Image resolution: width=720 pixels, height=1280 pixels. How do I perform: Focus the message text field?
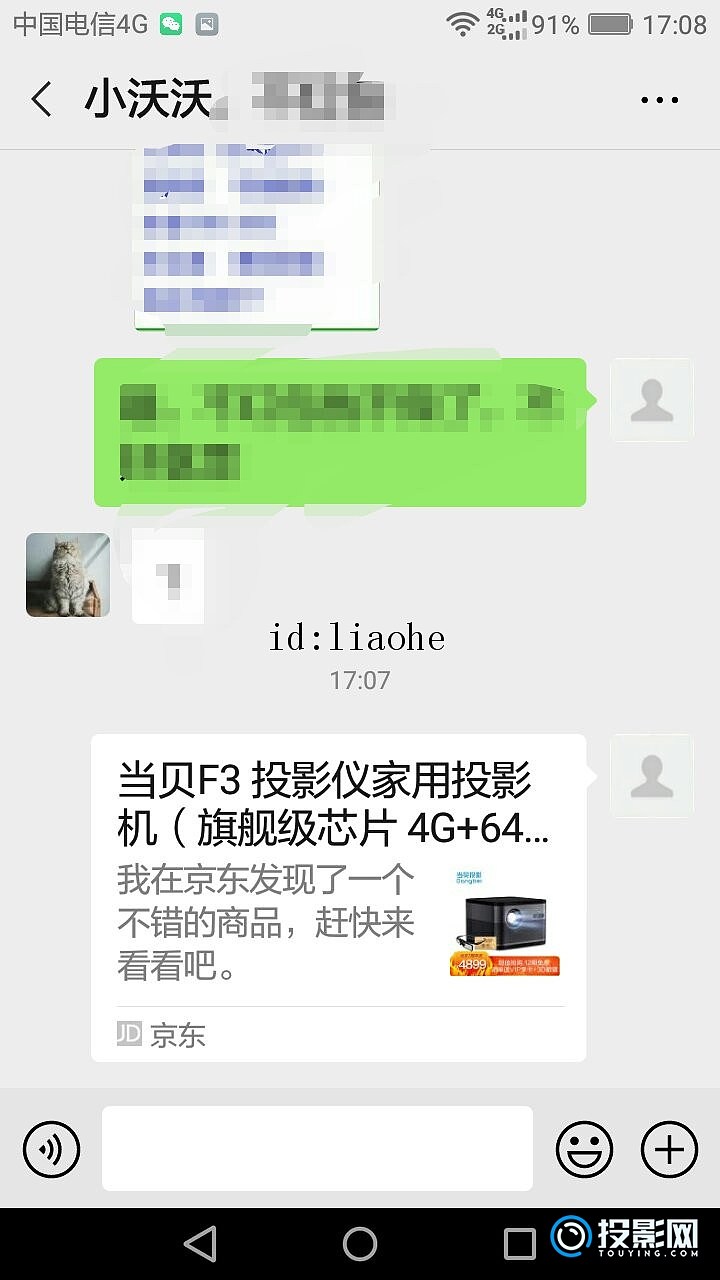[x=317, y=1148]
